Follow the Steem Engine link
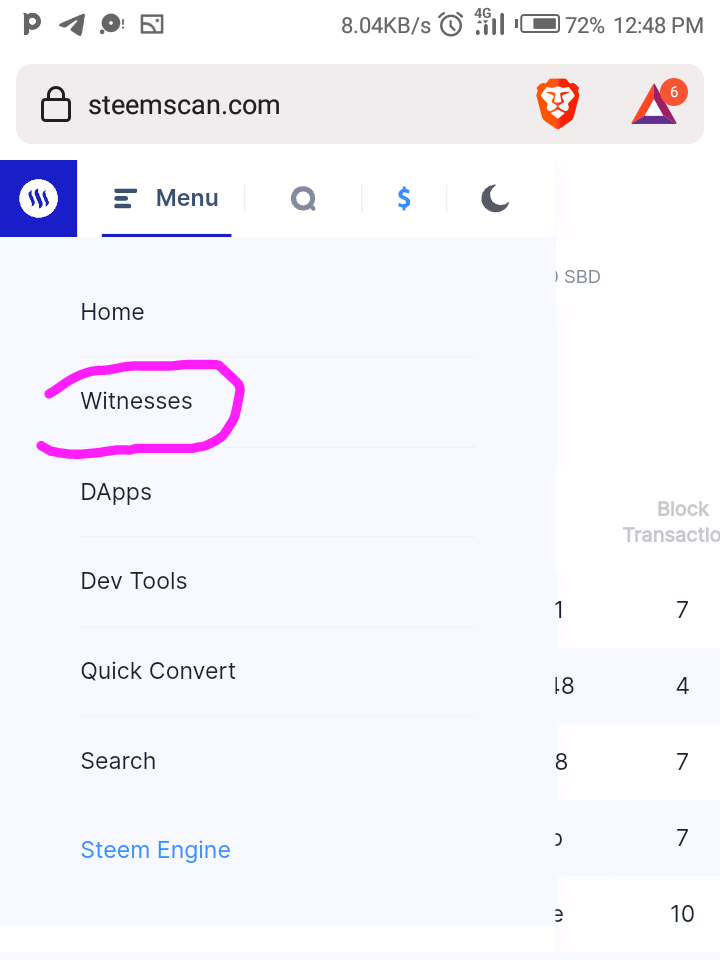The width and height of the screenshot is (720, 960). click(x=155, y=850)
